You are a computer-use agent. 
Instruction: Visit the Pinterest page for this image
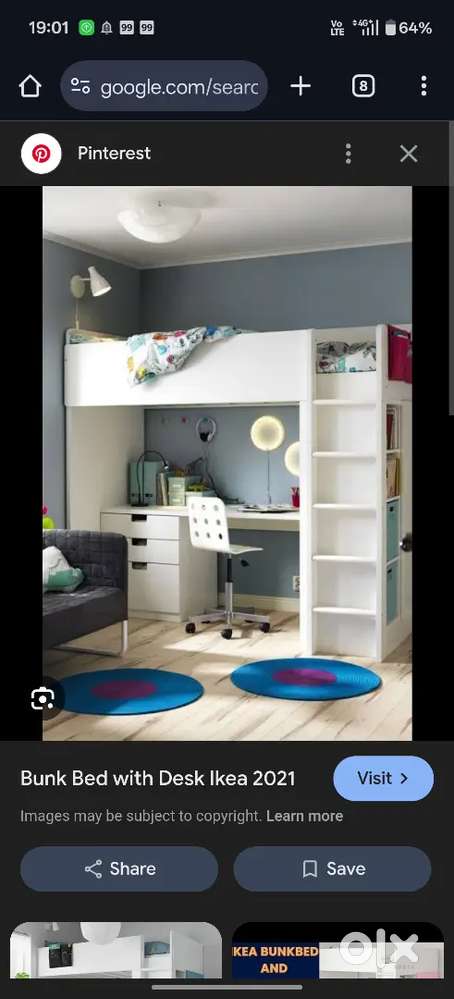[x=383, y=778]
